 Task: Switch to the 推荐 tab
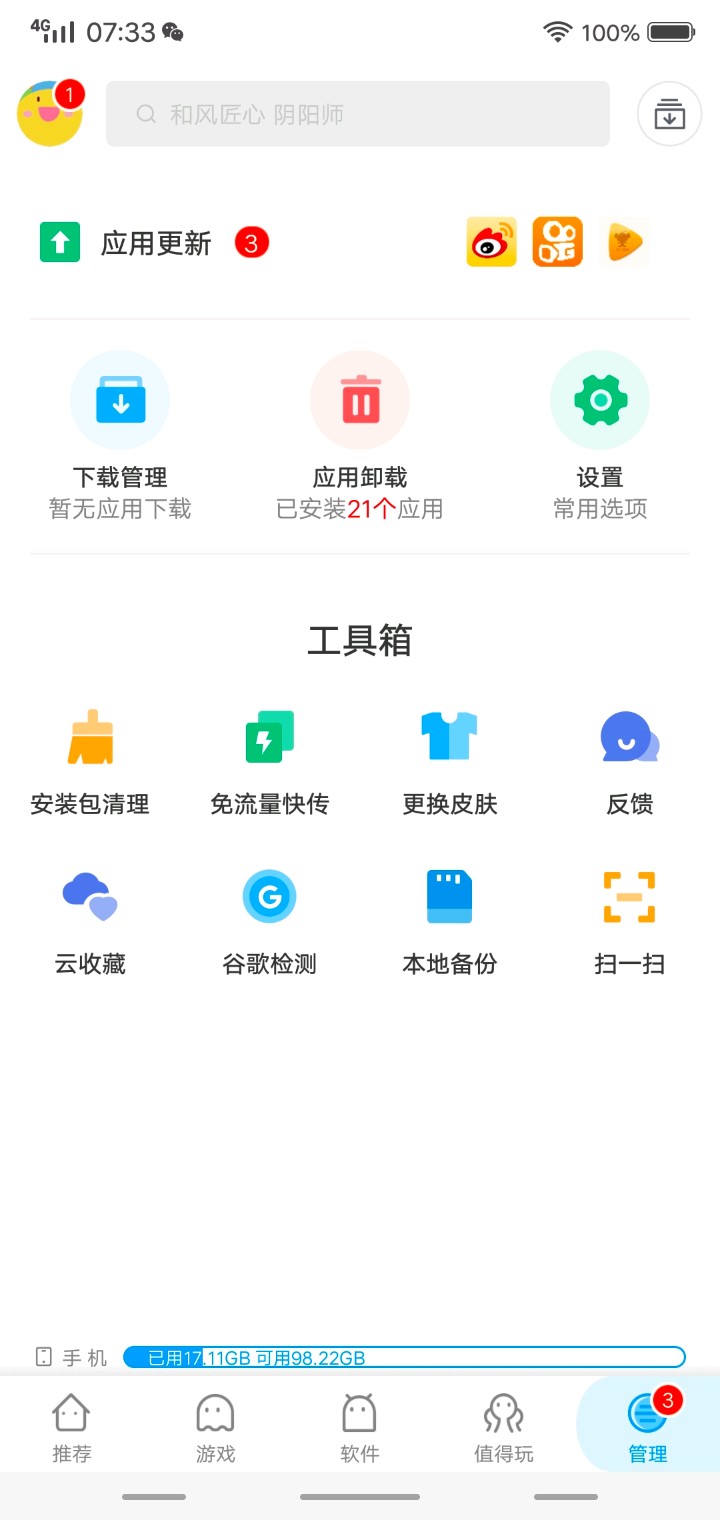pyautogui.click(x=72, y=1427)
